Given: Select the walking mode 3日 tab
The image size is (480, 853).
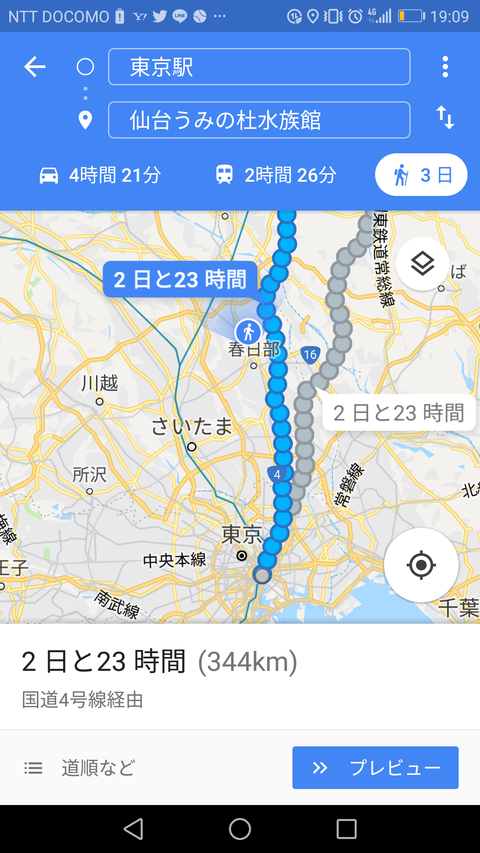Looking at the screenshot, I should [x=421, y=175].
